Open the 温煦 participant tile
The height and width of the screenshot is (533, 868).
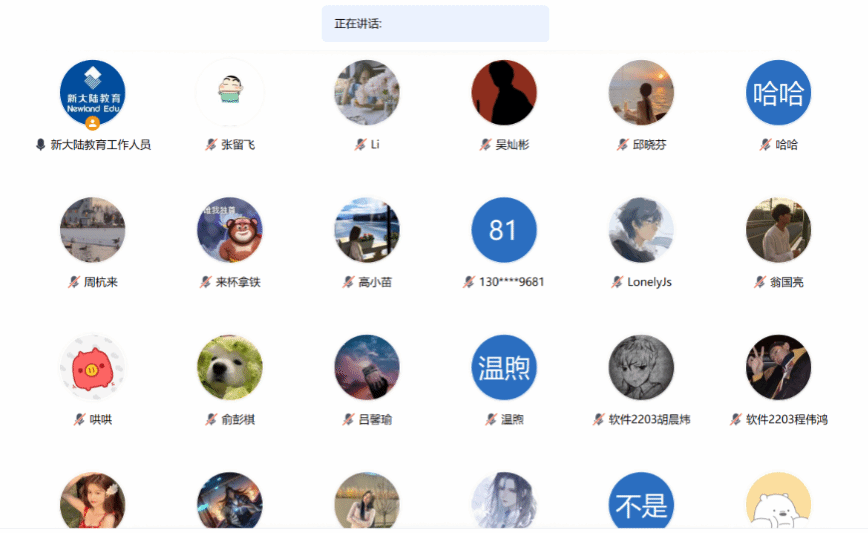click(504, 367)
